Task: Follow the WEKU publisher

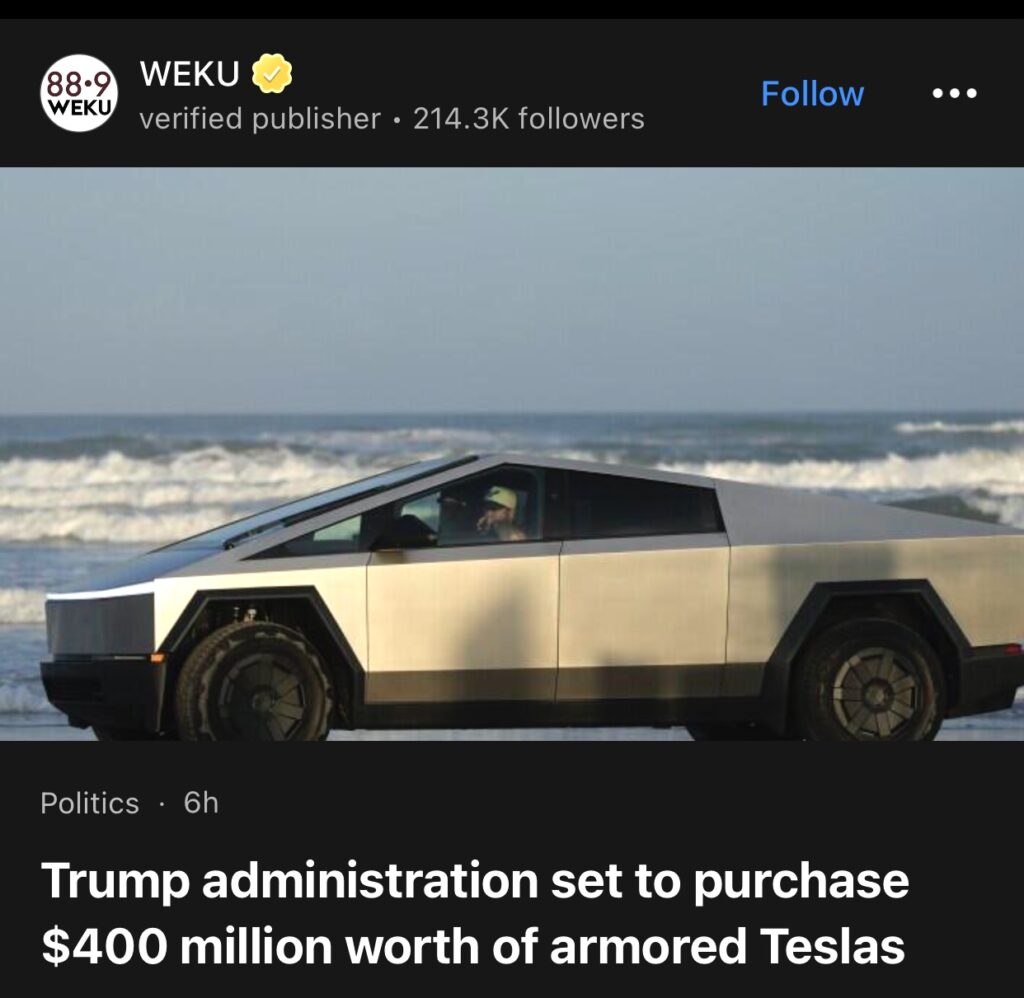Action: [x=812, y=94]
